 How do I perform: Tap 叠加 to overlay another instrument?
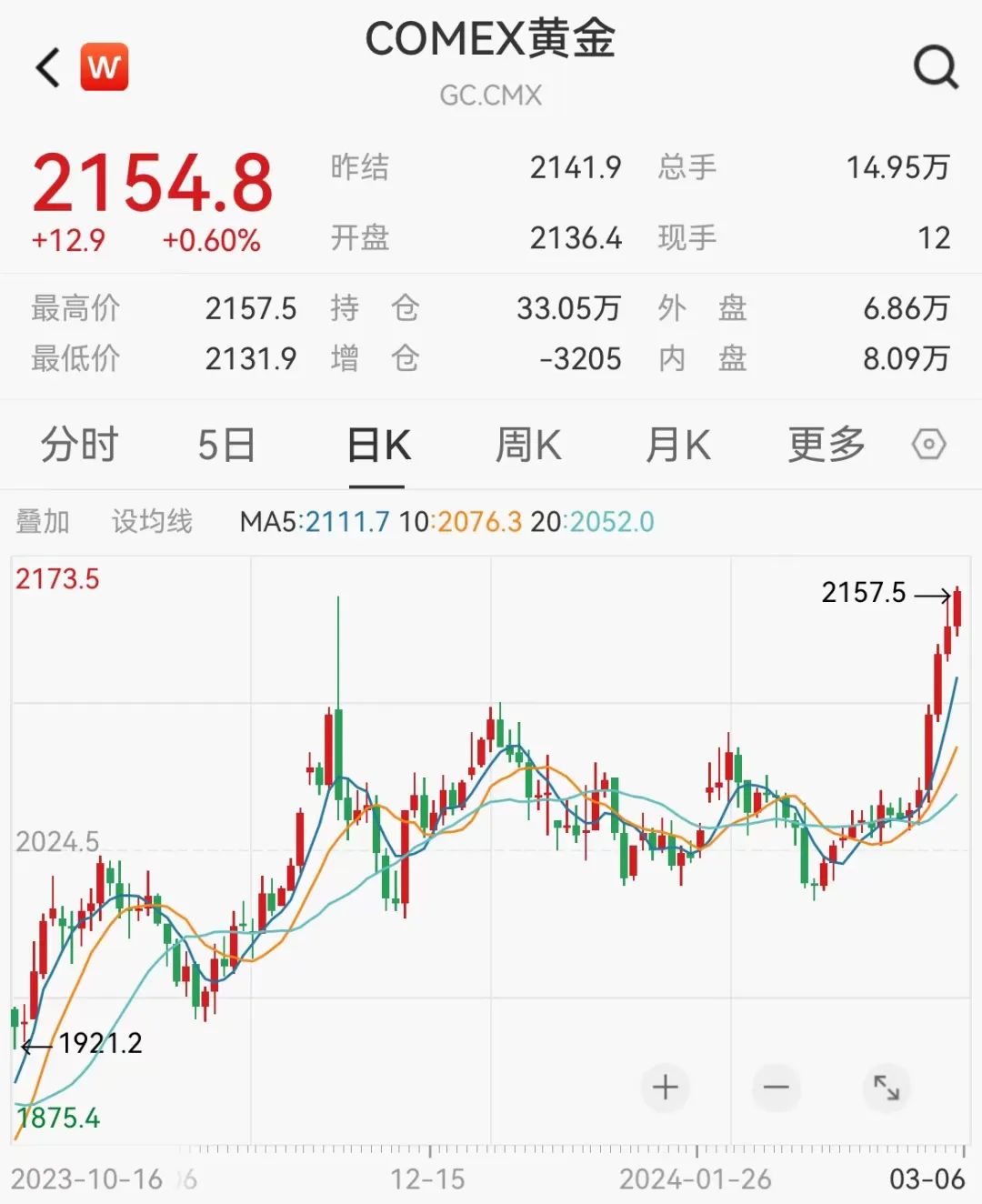click(x=43, y=522)
